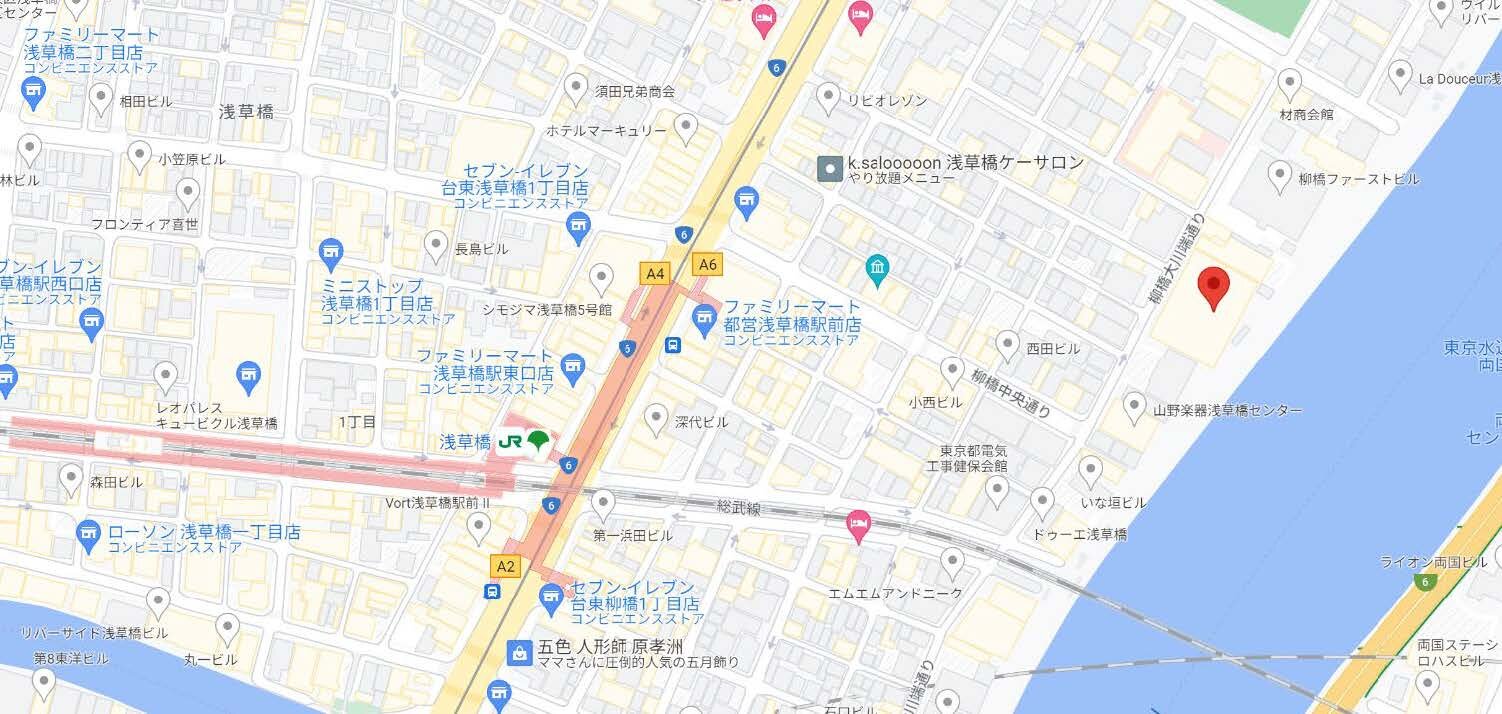Open ミニストップ 浅草橋1丁目店 marker
Screen dimensions: 1502x714
pyautogui.click(x=331, y=254)
